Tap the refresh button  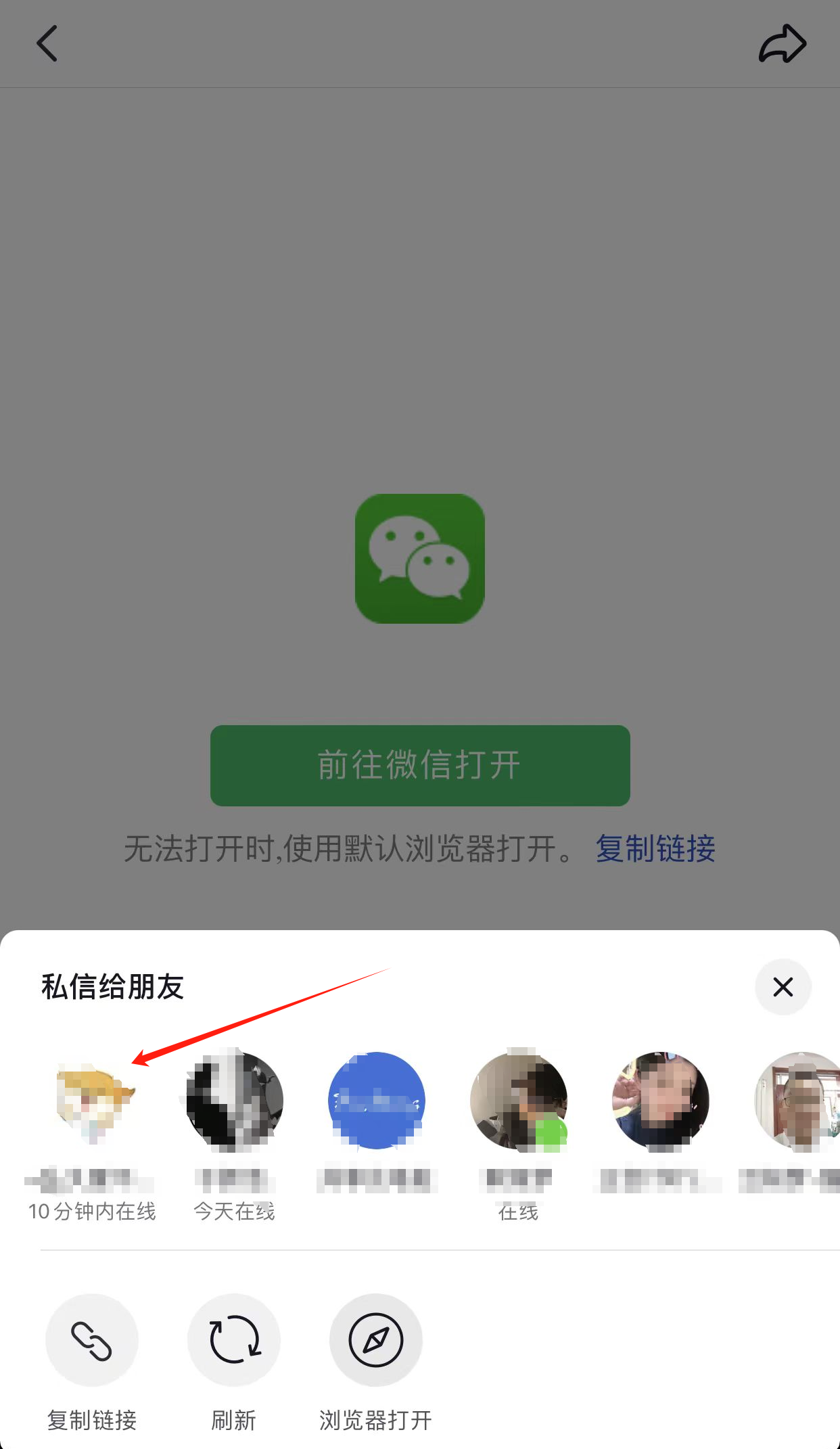[x=234, y=1340]
